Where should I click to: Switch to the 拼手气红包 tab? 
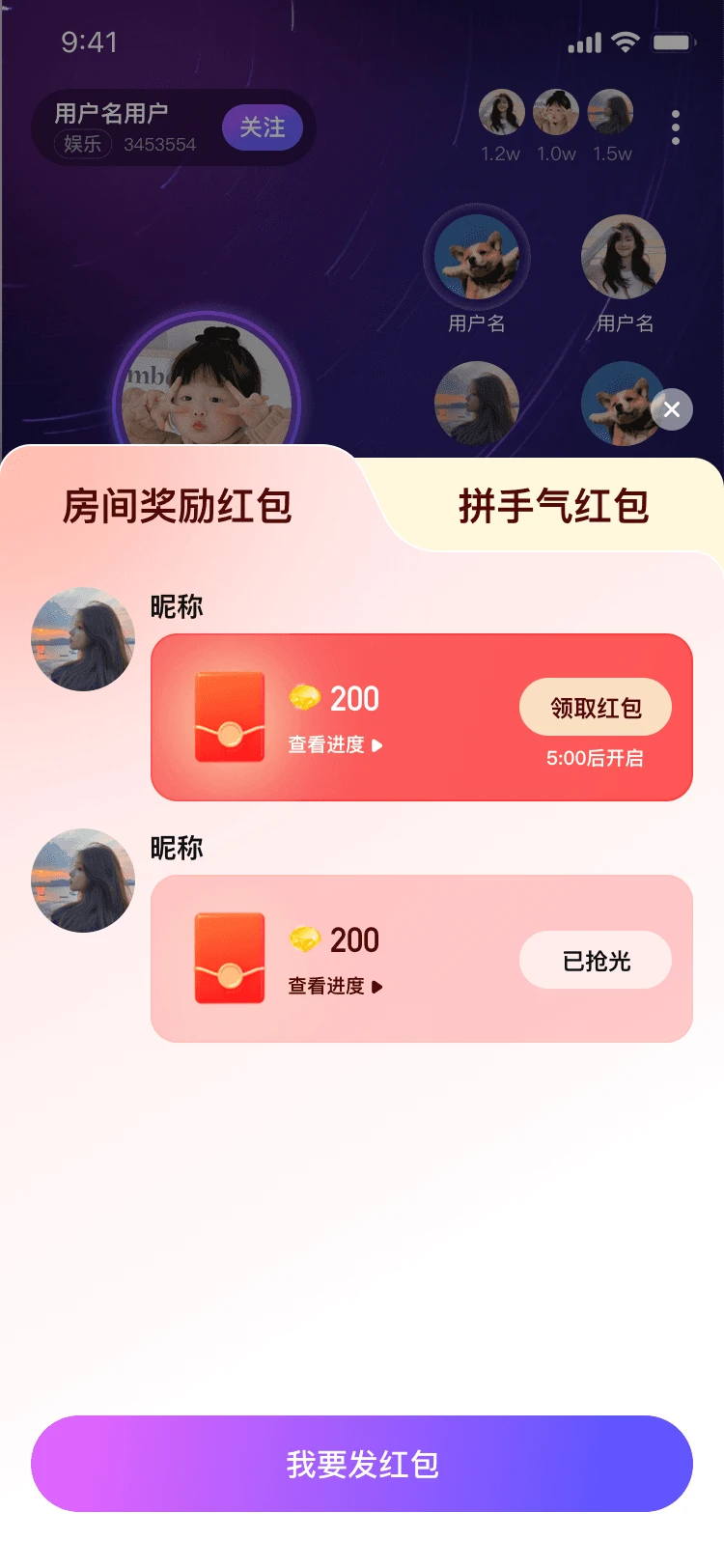553,506
